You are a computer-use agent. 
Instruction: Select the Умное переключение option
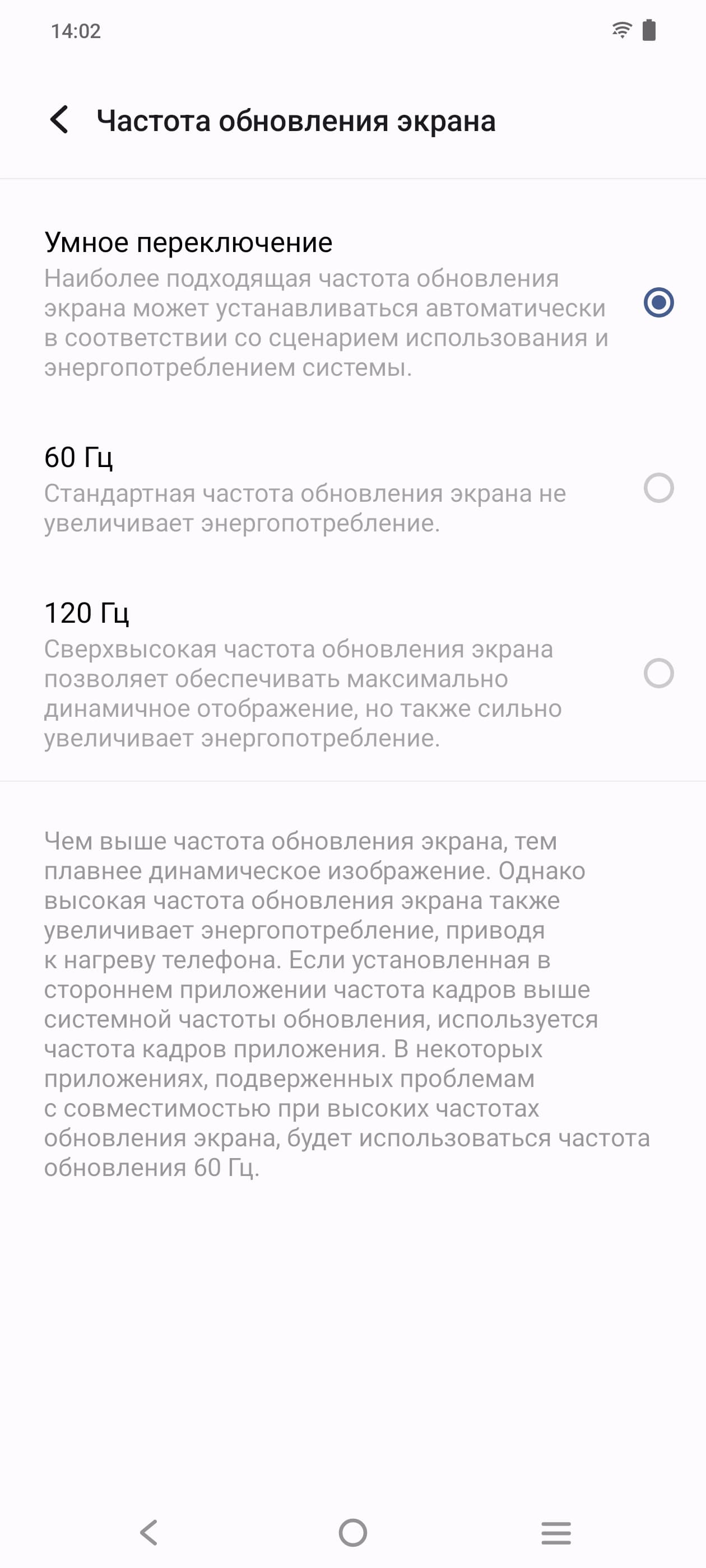[658, 302]
